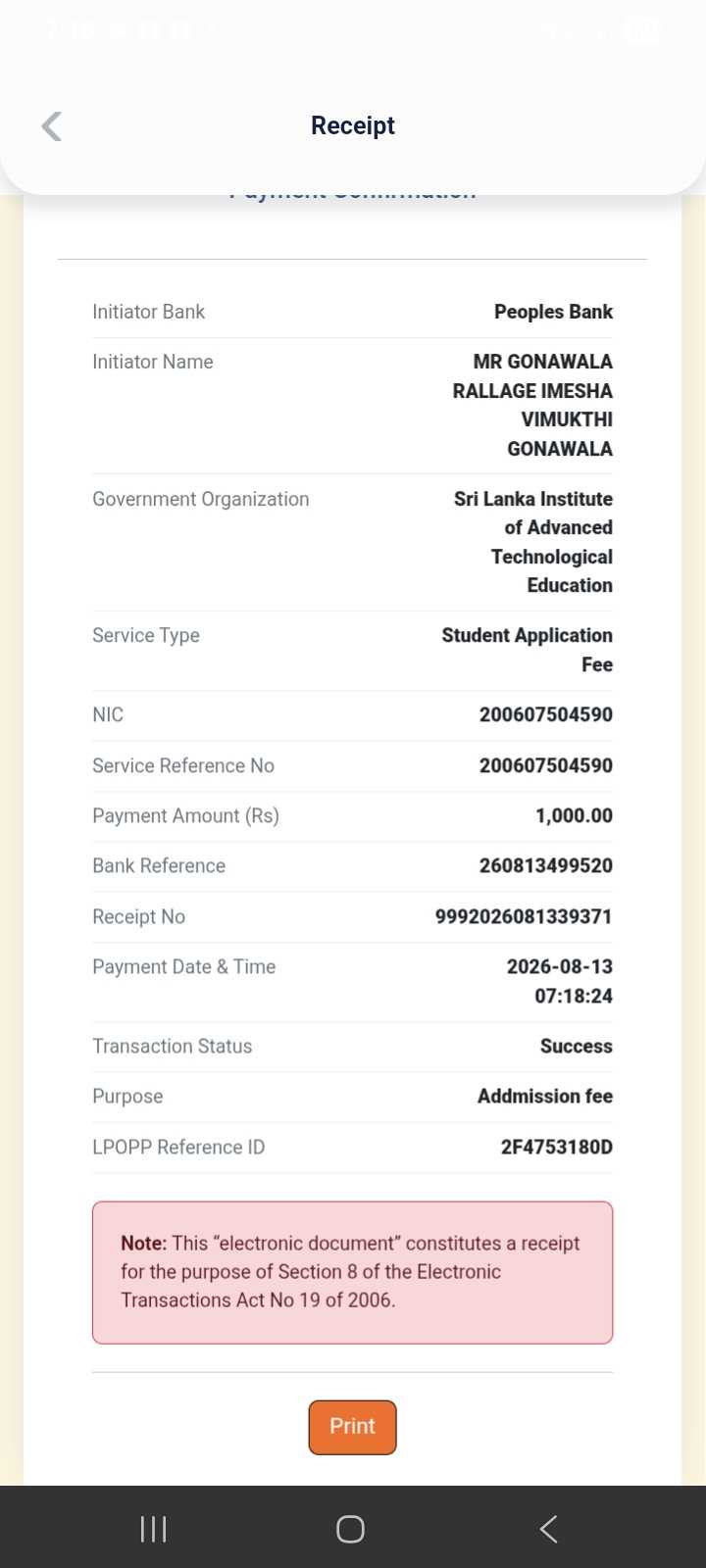Tap the system back button

[549, 1529]
